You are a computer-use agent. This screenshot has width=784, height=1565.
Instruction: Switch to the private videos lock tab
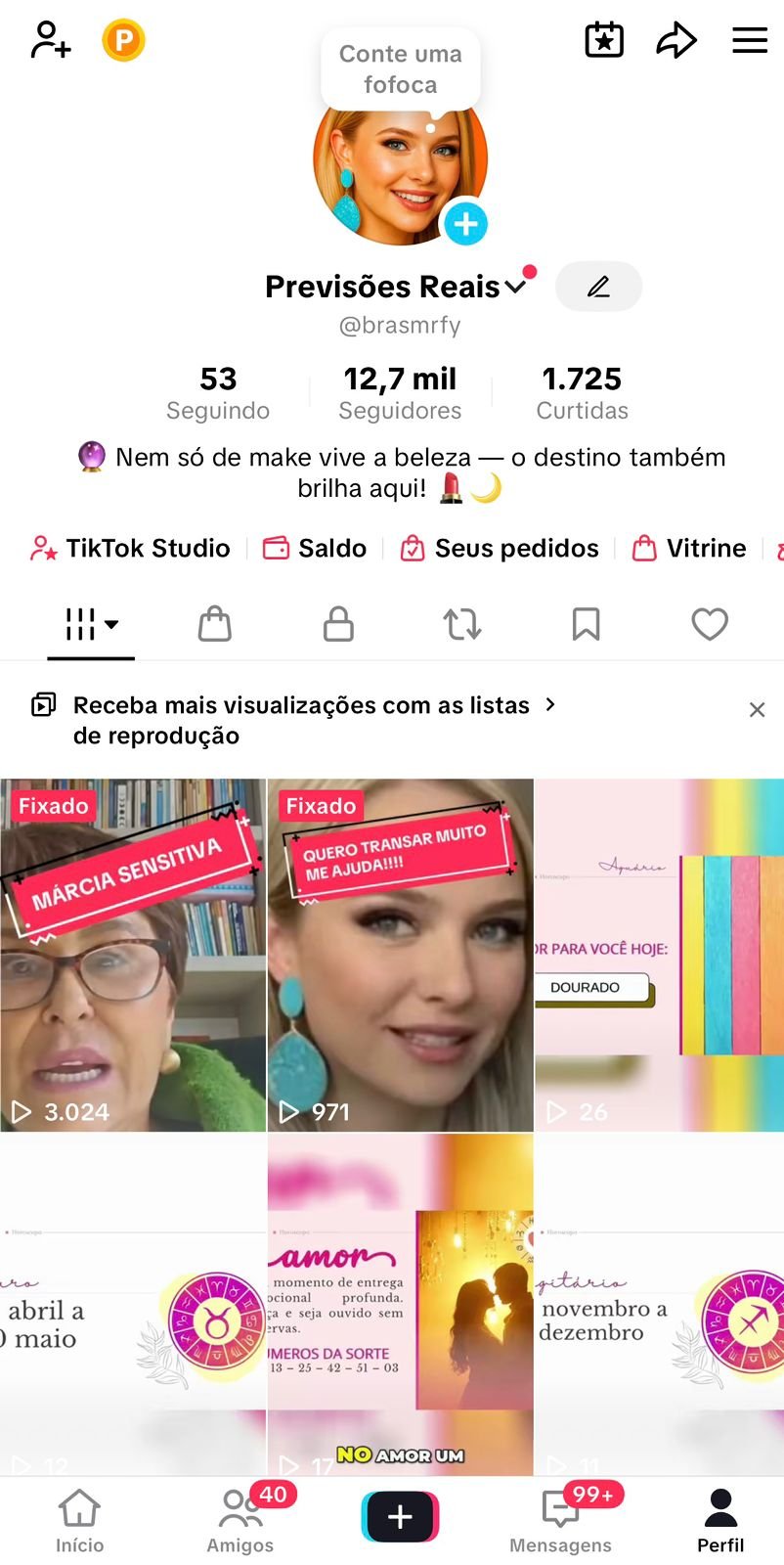(x=338, y=624)
